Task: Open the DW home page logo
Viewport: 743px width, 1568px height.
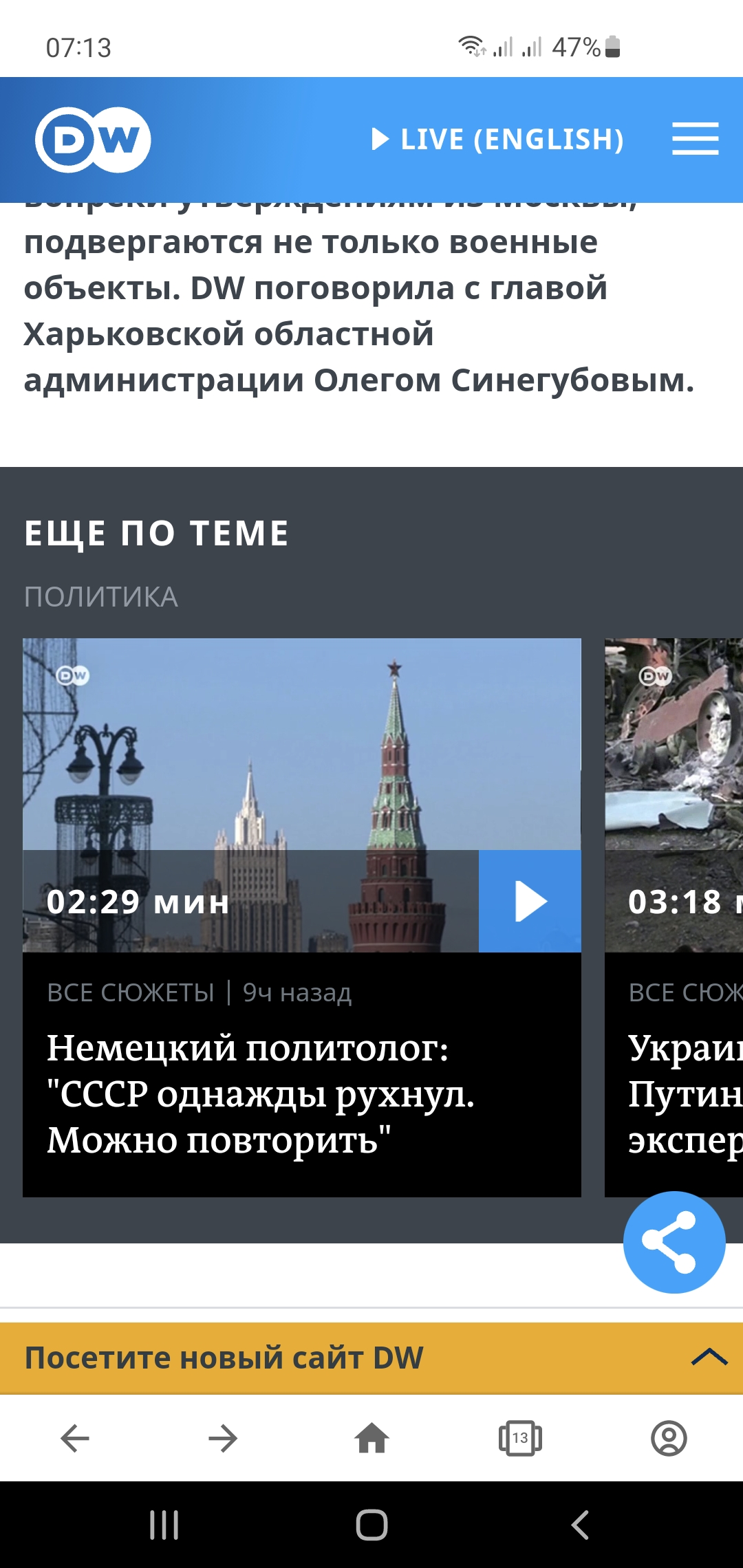Action: click(93, 140)
